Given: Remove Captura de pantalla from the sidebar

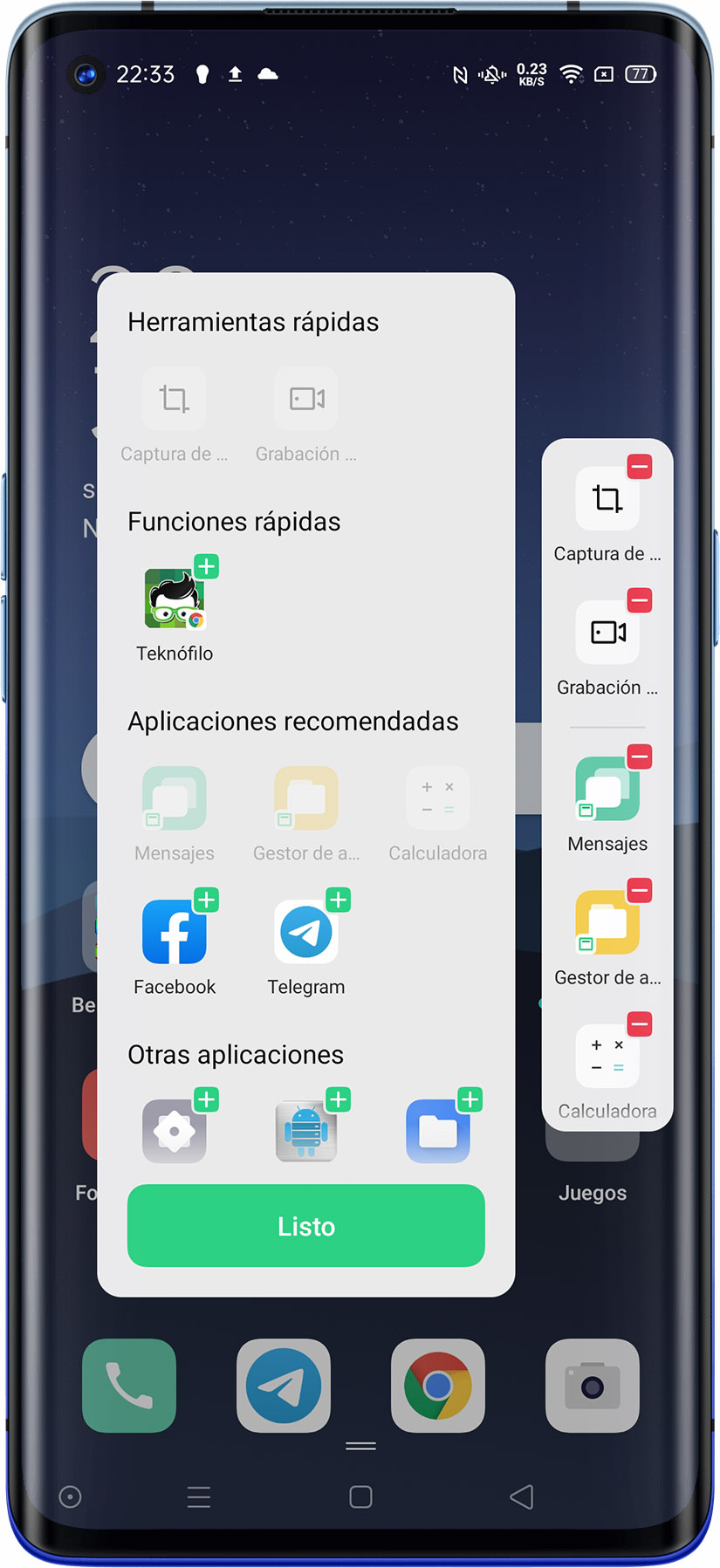Looking at the screenshot, I should [640, 466].
